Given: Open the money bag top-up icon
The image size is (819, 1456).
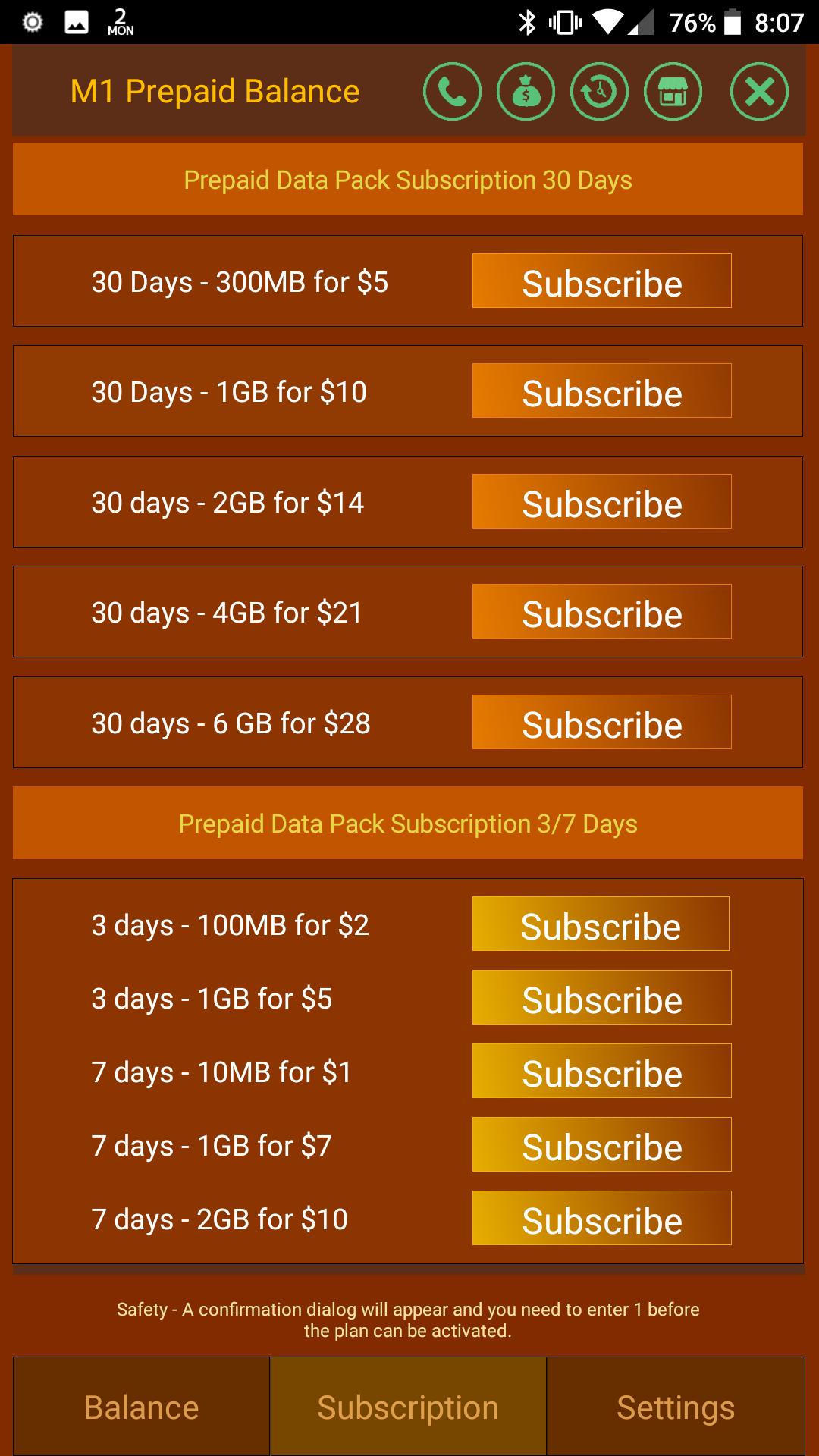Looking at the screenshot, I should pos(526,92).
